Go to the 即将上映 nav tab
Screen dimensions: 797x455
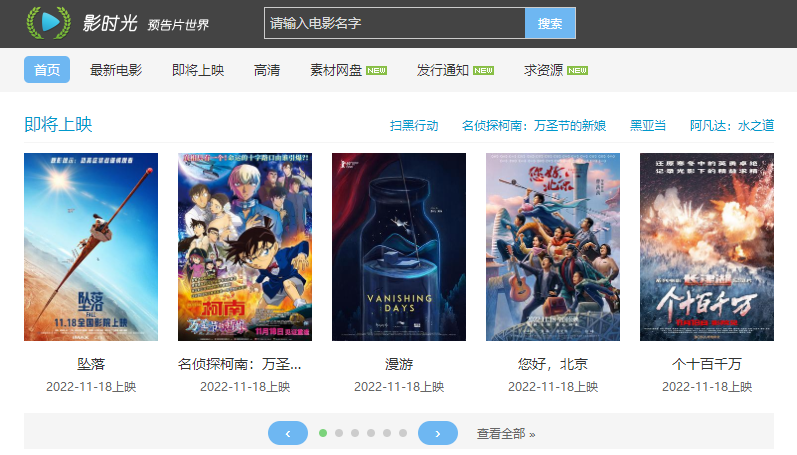point(198,70)
